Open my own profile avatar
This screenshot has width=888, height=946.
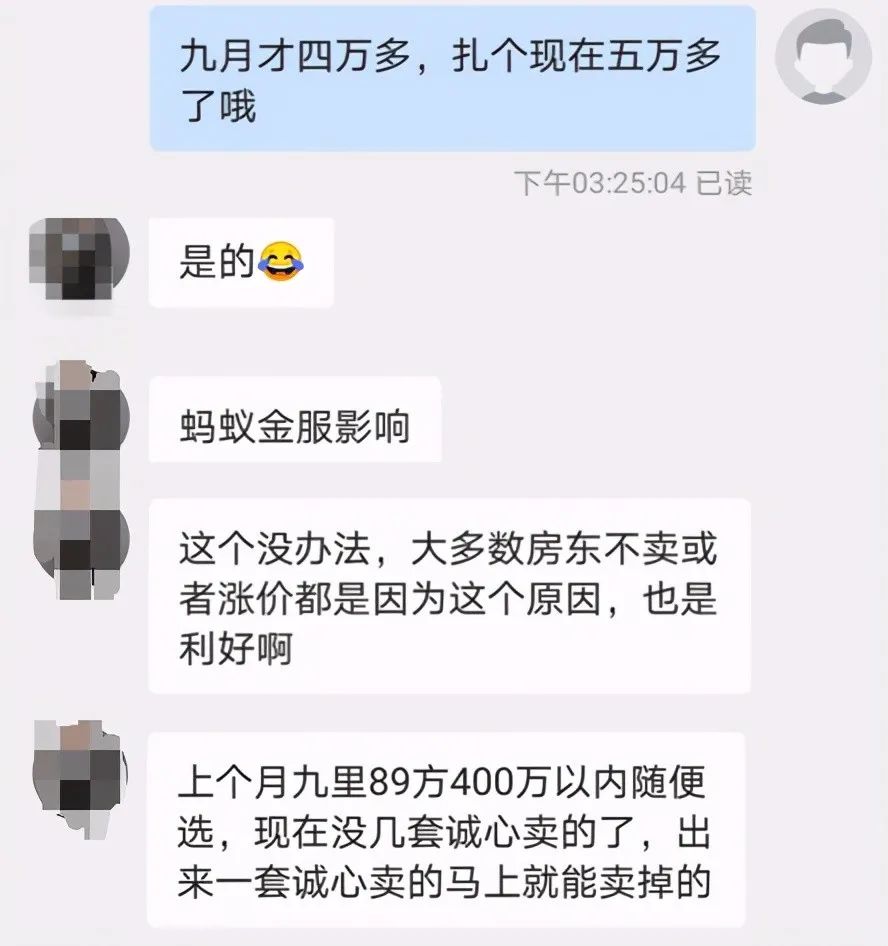coord(823,56)
